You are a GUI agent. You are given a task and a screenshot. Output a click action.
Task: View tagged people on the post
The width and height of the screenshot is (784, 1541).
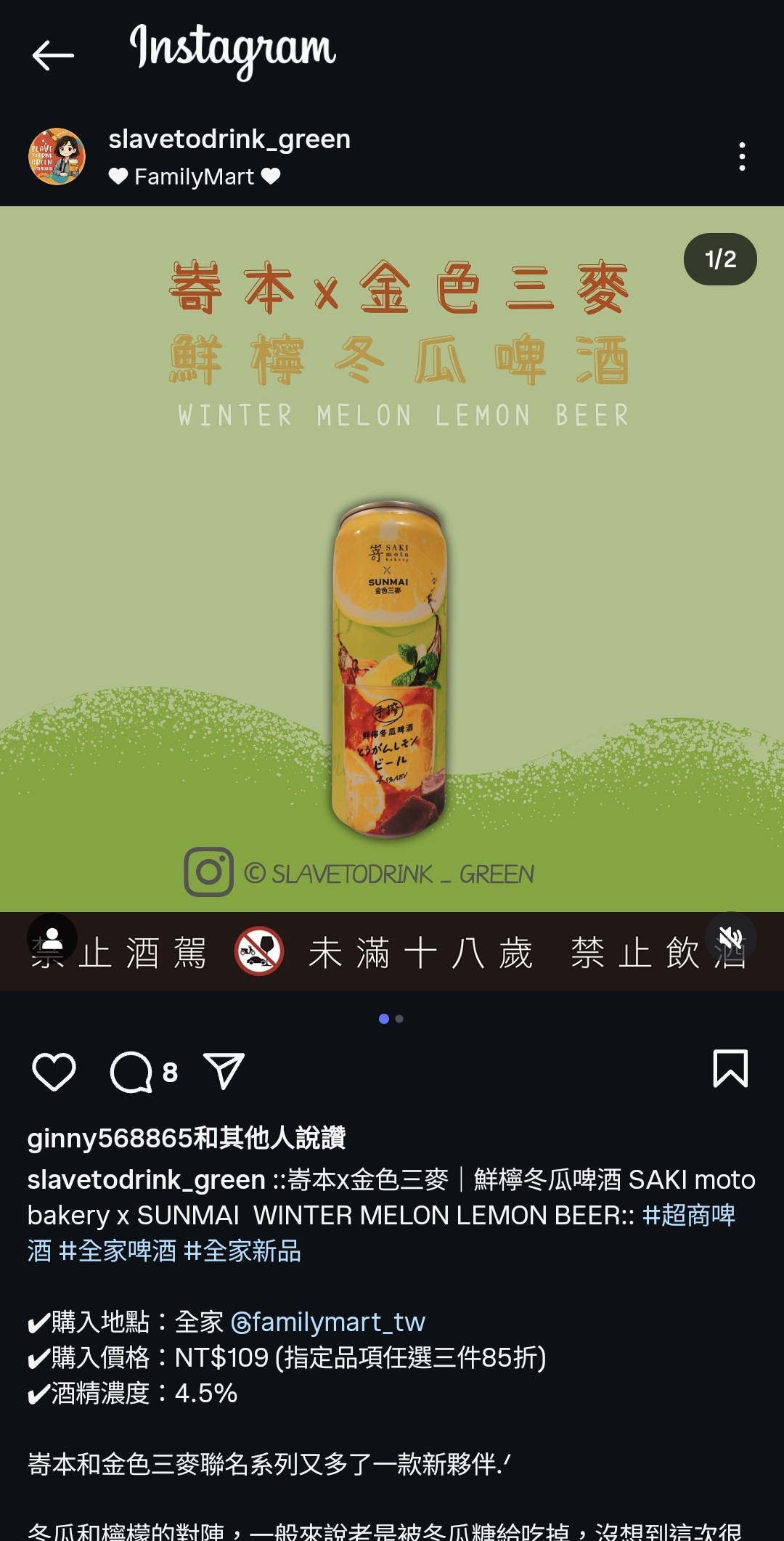pyautogui.click(x=52, y=938)
